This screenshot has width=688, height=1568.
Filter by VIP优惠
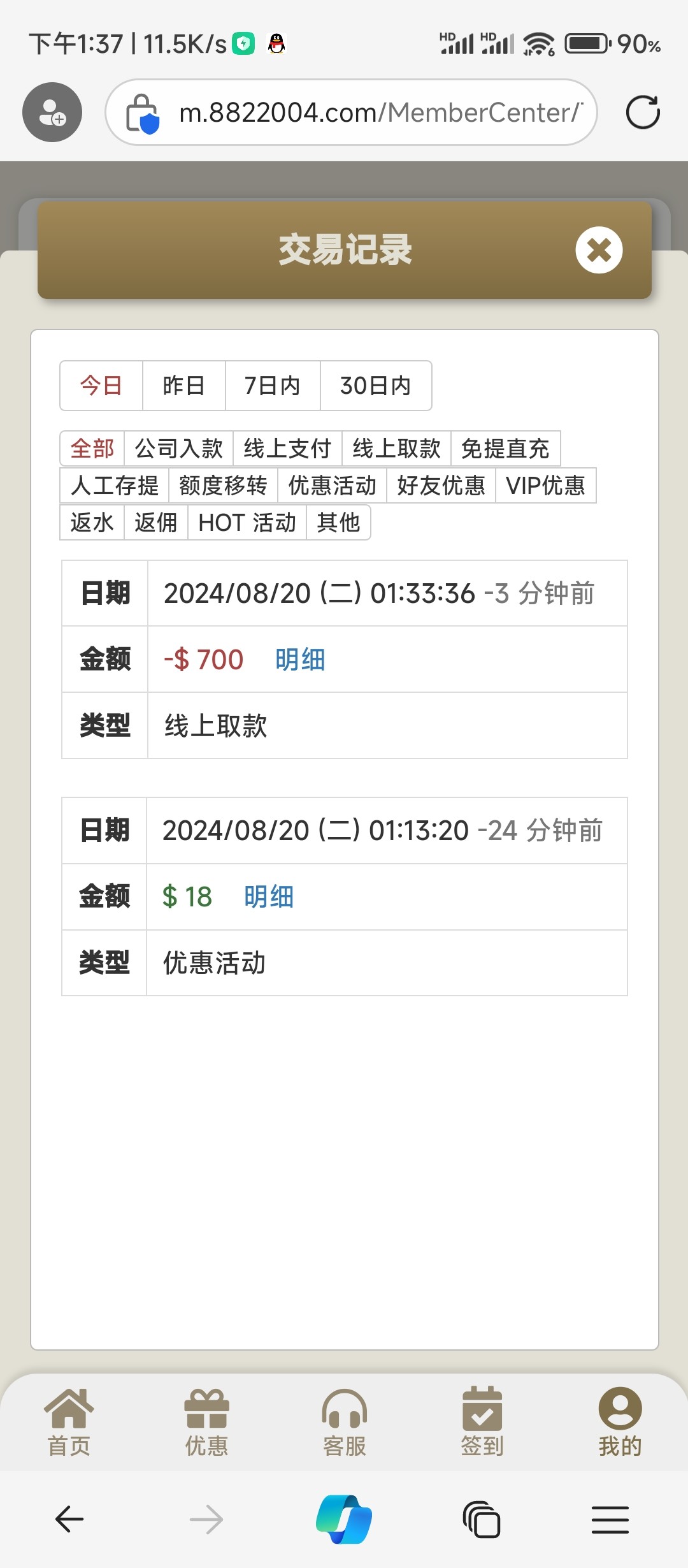(545, 485)
